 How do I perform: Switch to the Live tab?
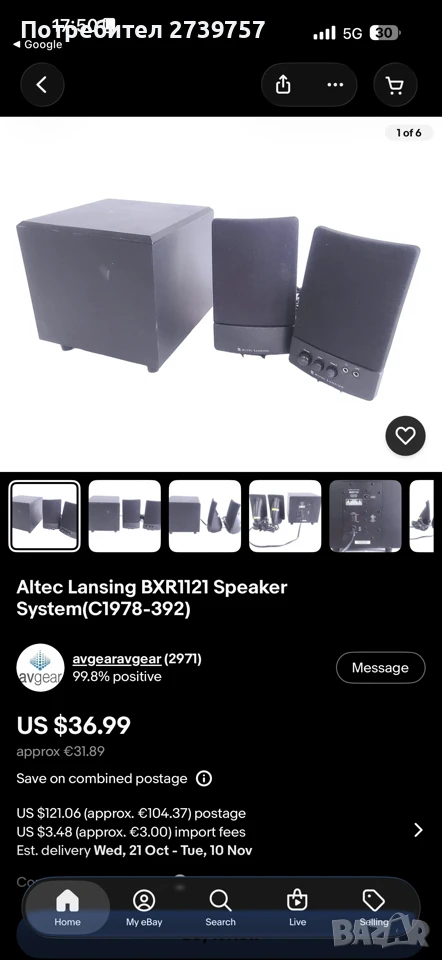298,907
